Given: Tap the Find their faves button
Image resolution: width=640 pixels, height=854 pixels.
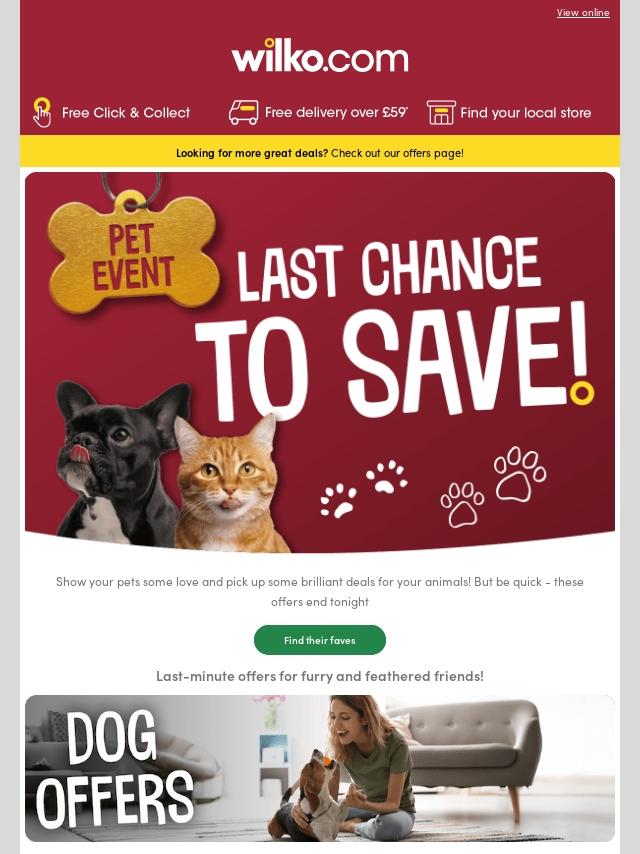Looking at the screenshot, I should point(320,640).
